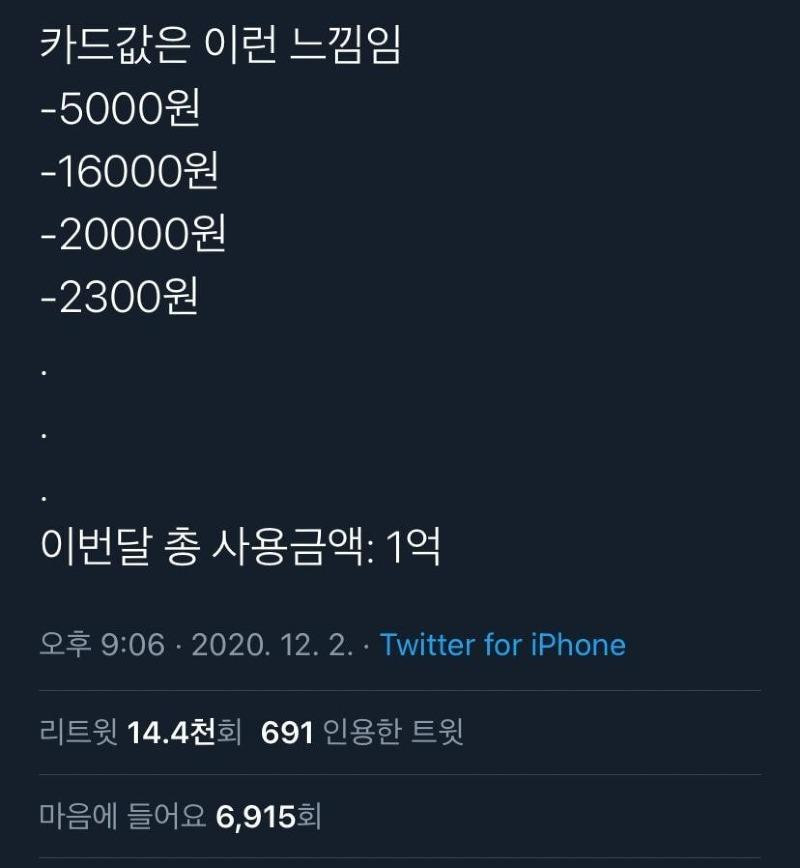The height and width of the screenshot is (868, 800).
Task: Open the Twitter for iPhone link
Action: pyautogui.click(x=501, y=646)
